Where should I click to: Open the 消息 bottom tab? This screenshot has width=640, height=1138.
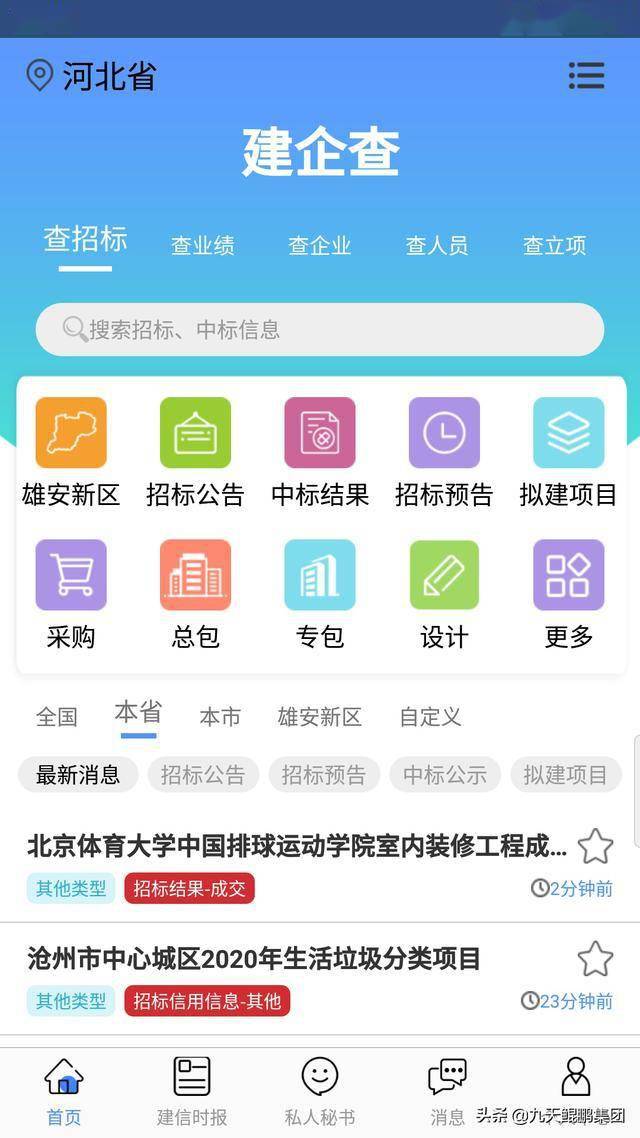[447, 1091]
